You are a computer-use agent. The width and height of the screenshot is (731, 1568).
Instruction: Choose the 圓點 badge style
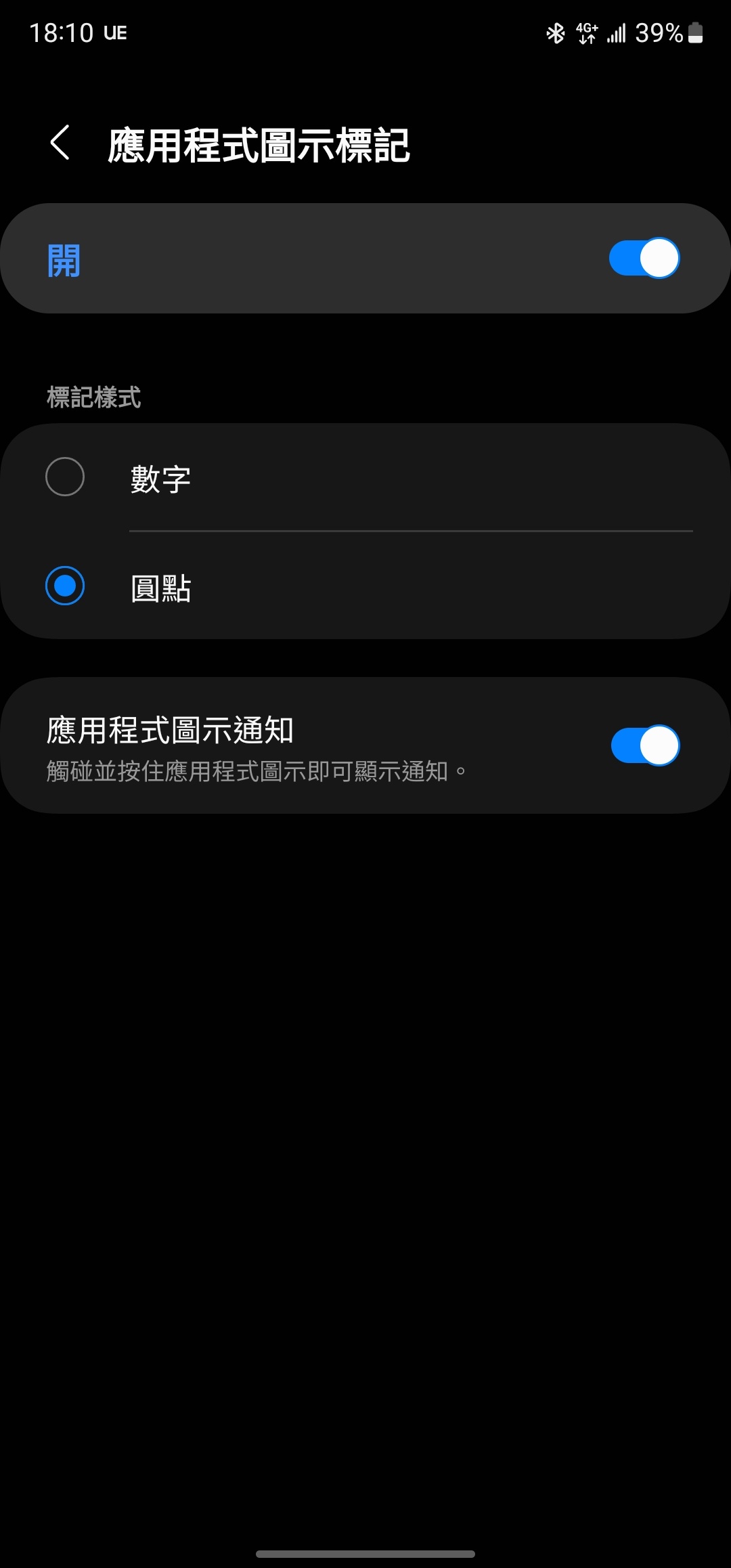pos(65,586)
